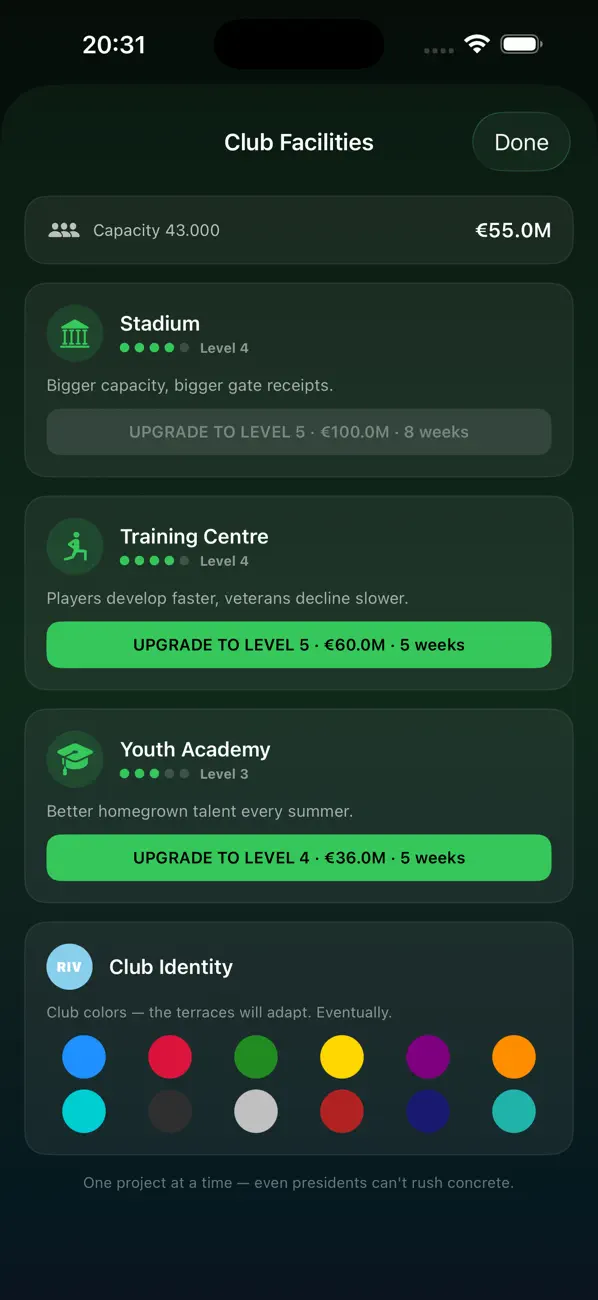This screenshot has height=1300, width=598.
Task: Select the dark brick red swatch
Action: tap(342, 1111)
